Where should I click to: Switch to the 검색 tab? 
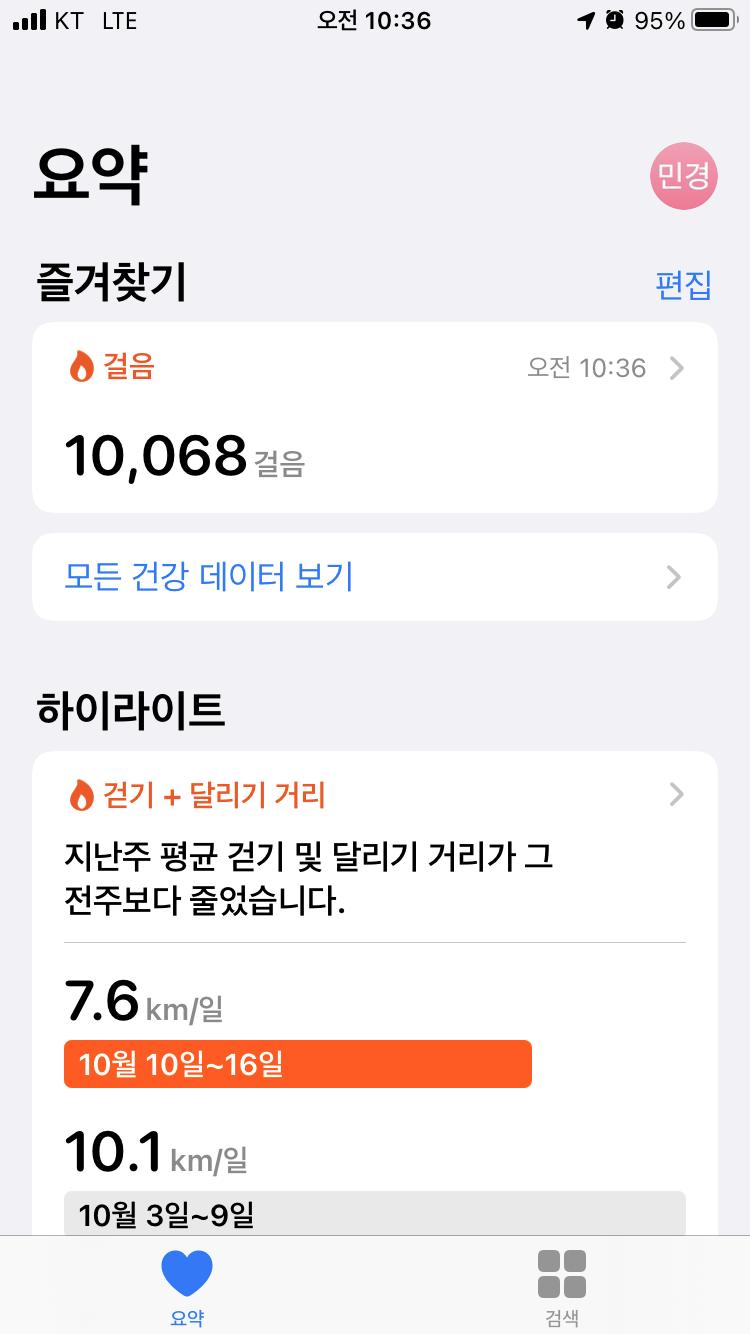coord(562,1287)
